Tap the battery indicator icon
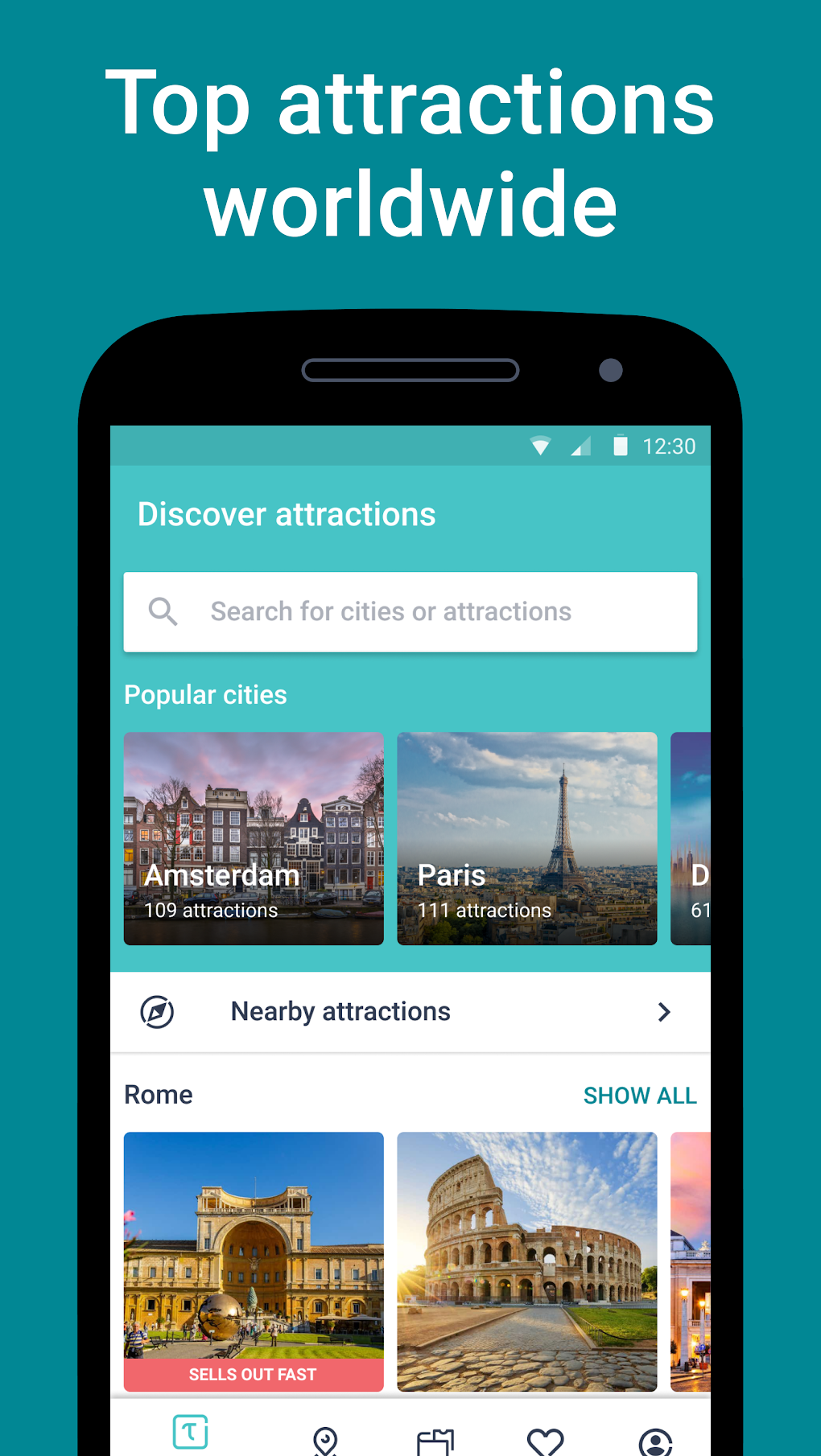 pyautogui.click(x=621, y=446)
